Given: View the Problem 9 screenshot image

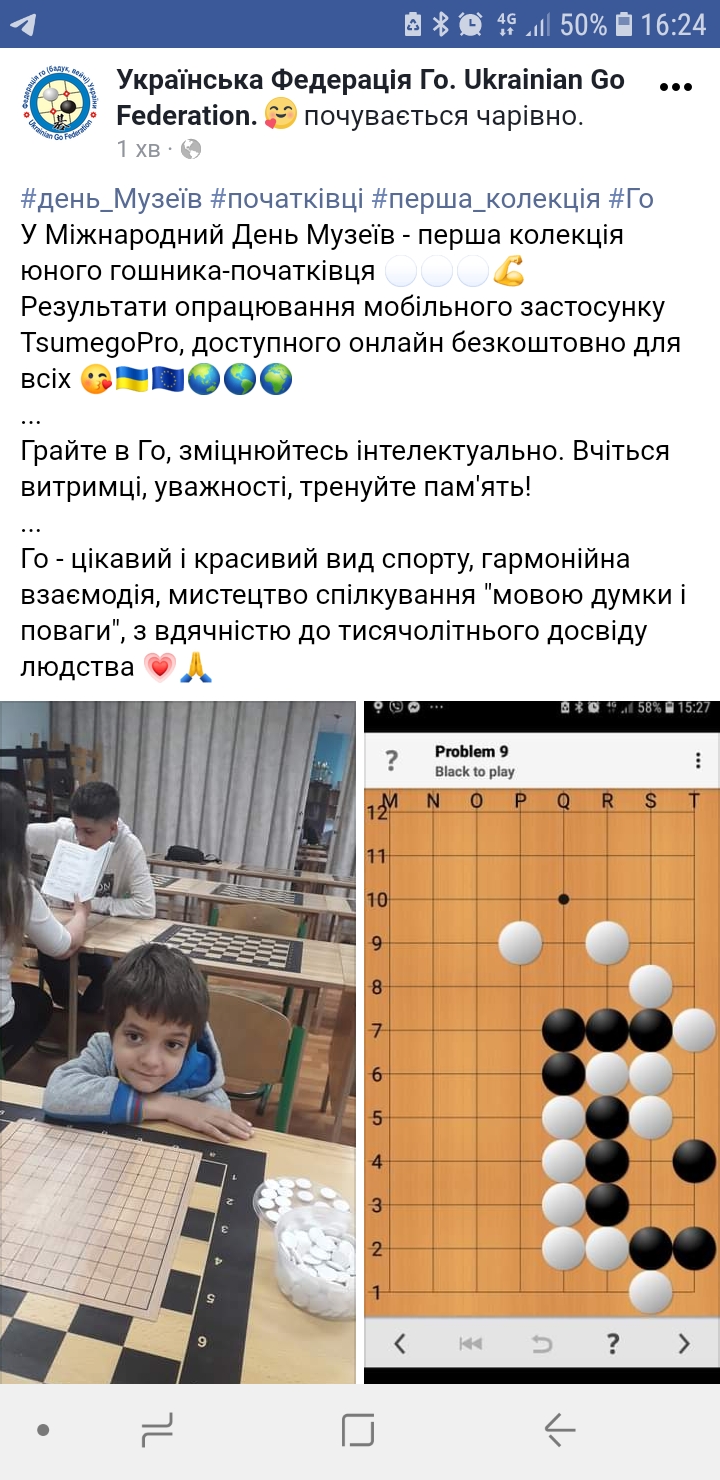Looking at the screenshot, I should pos(541,1041).
